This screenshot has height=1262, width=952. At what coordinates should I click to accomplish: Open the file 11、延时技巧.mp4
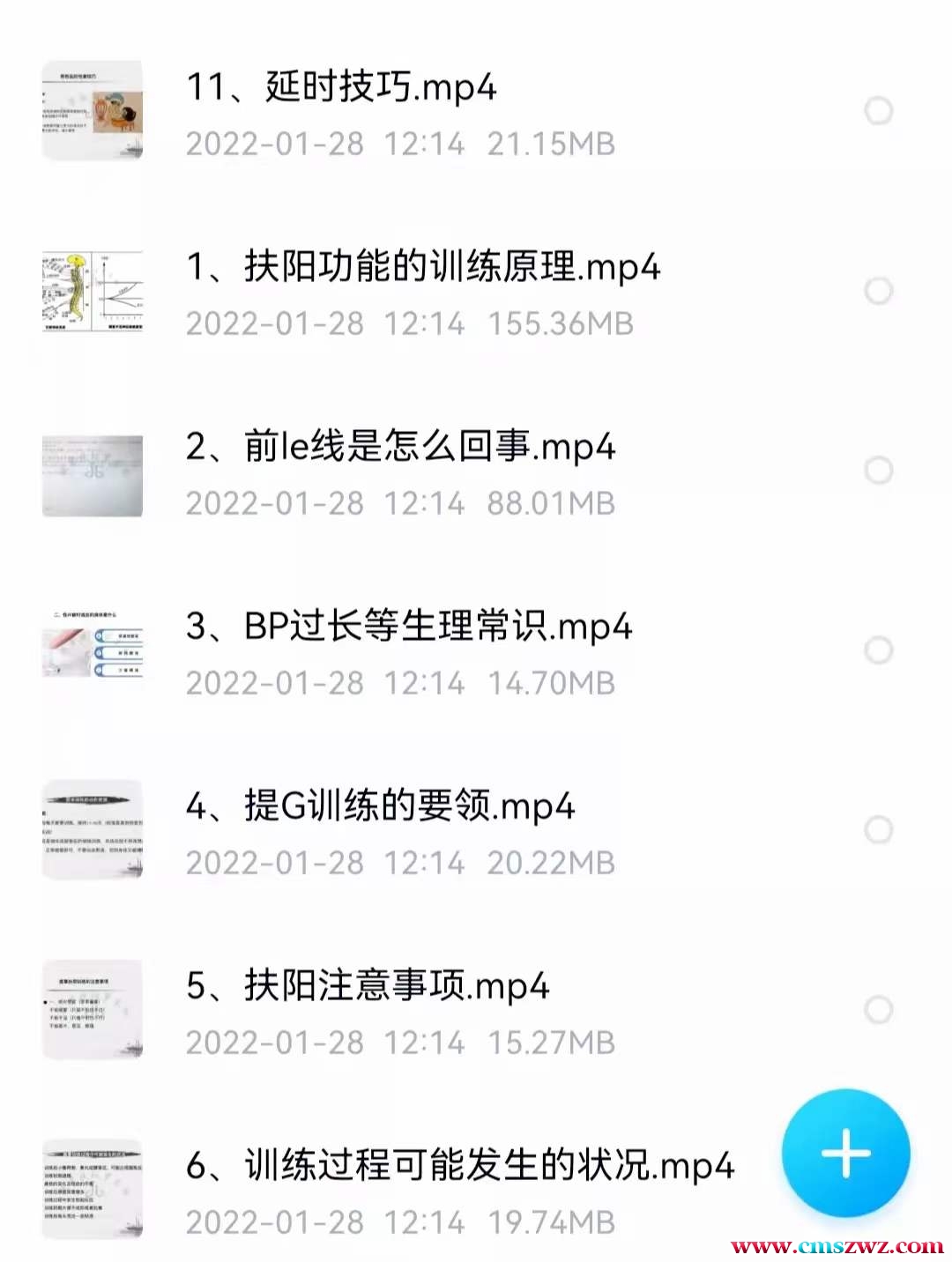(341, 87)
